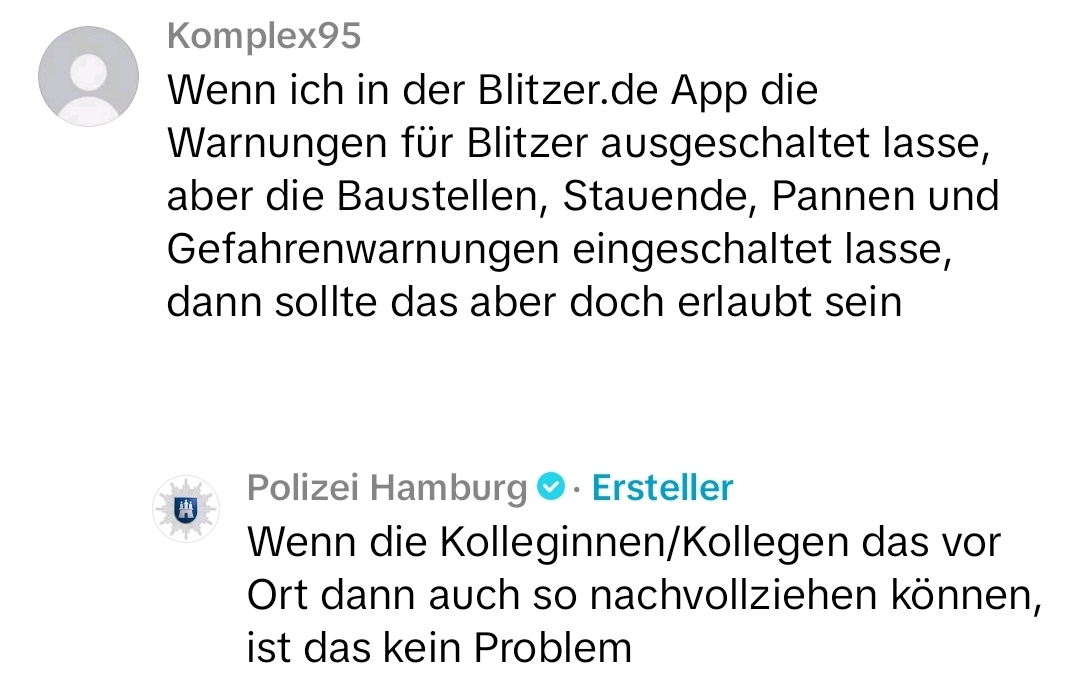1080x678 pixels.
Task: Open the Polizei Hamburg username link
Action: (386, 488)
